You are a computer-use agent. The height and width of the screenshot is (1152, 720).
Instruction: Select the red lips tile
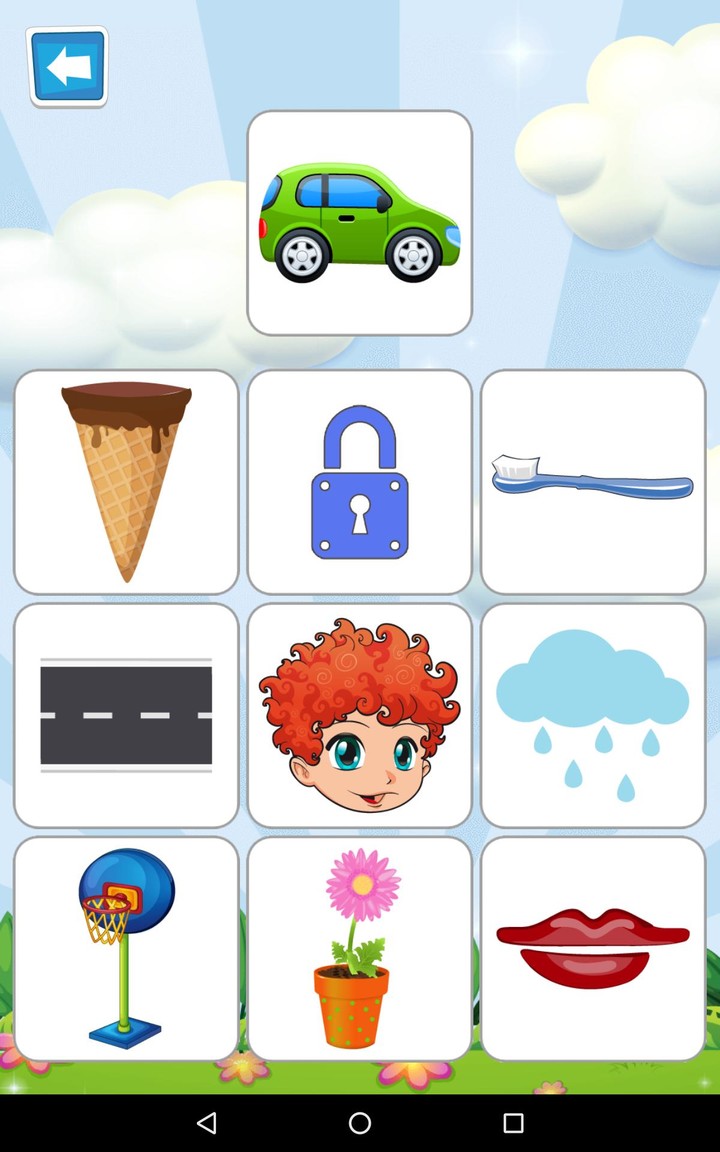pos(592,947)
